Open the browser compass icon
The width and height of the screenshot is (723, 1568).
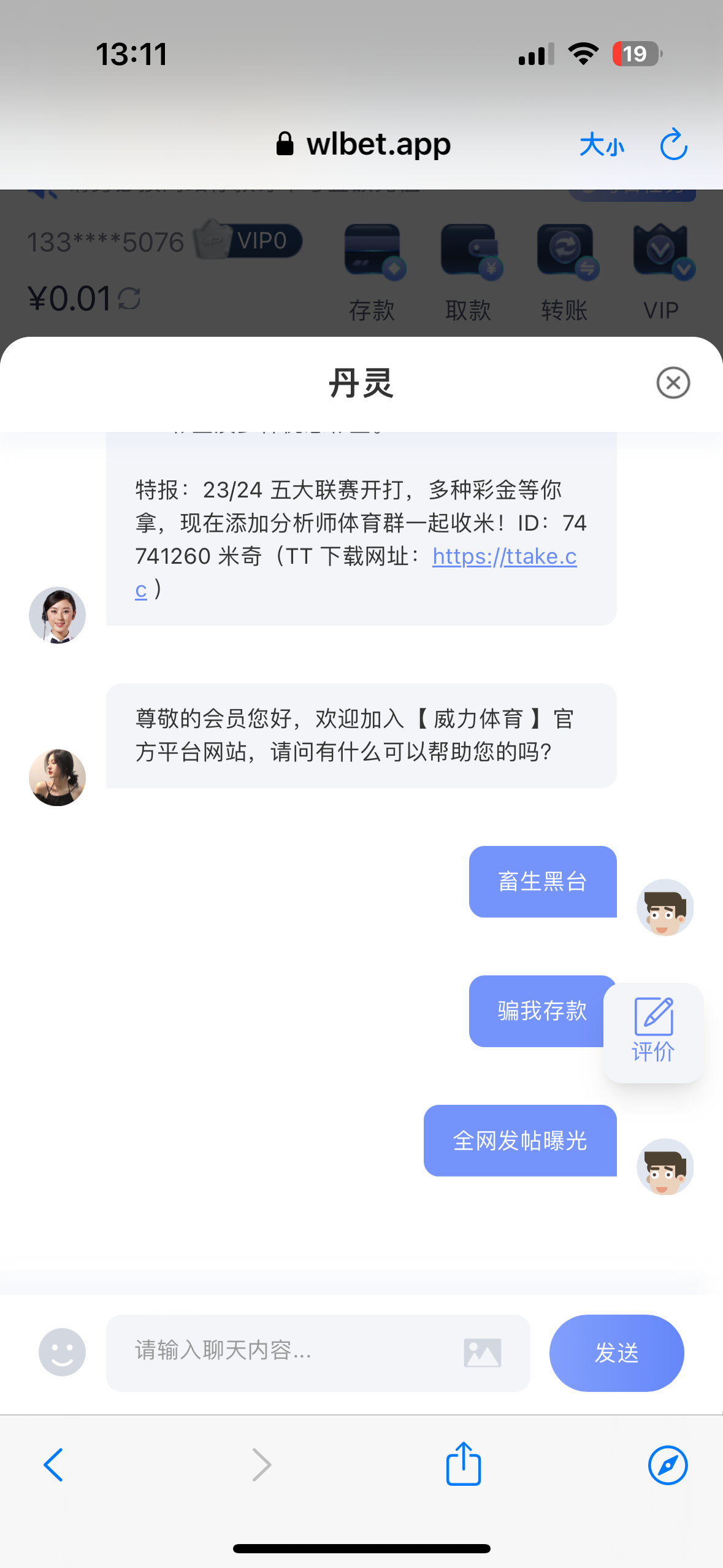pyautogui.click(x=667, y=1464)
